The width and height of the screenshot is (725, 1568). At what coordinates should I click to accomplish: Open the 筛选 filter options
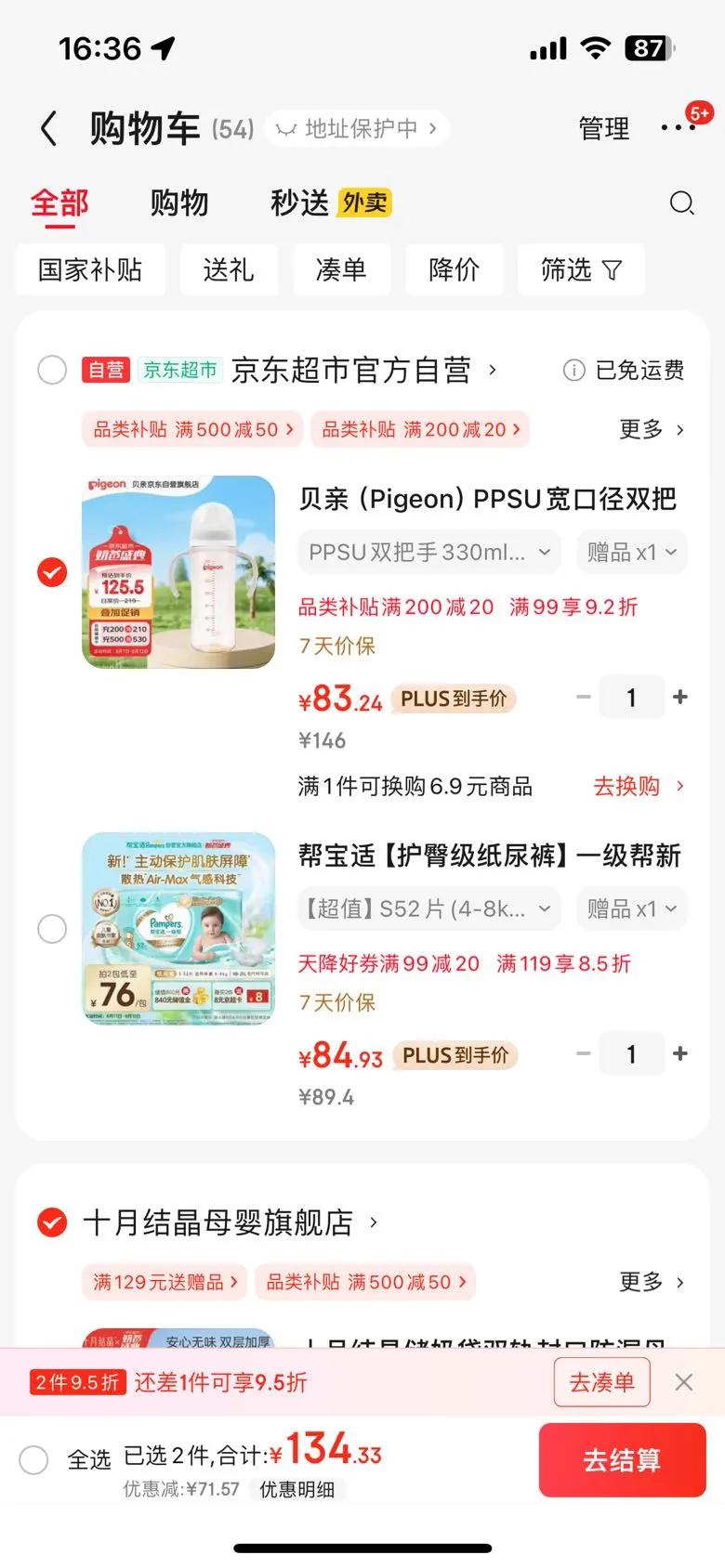click(580, 270)
